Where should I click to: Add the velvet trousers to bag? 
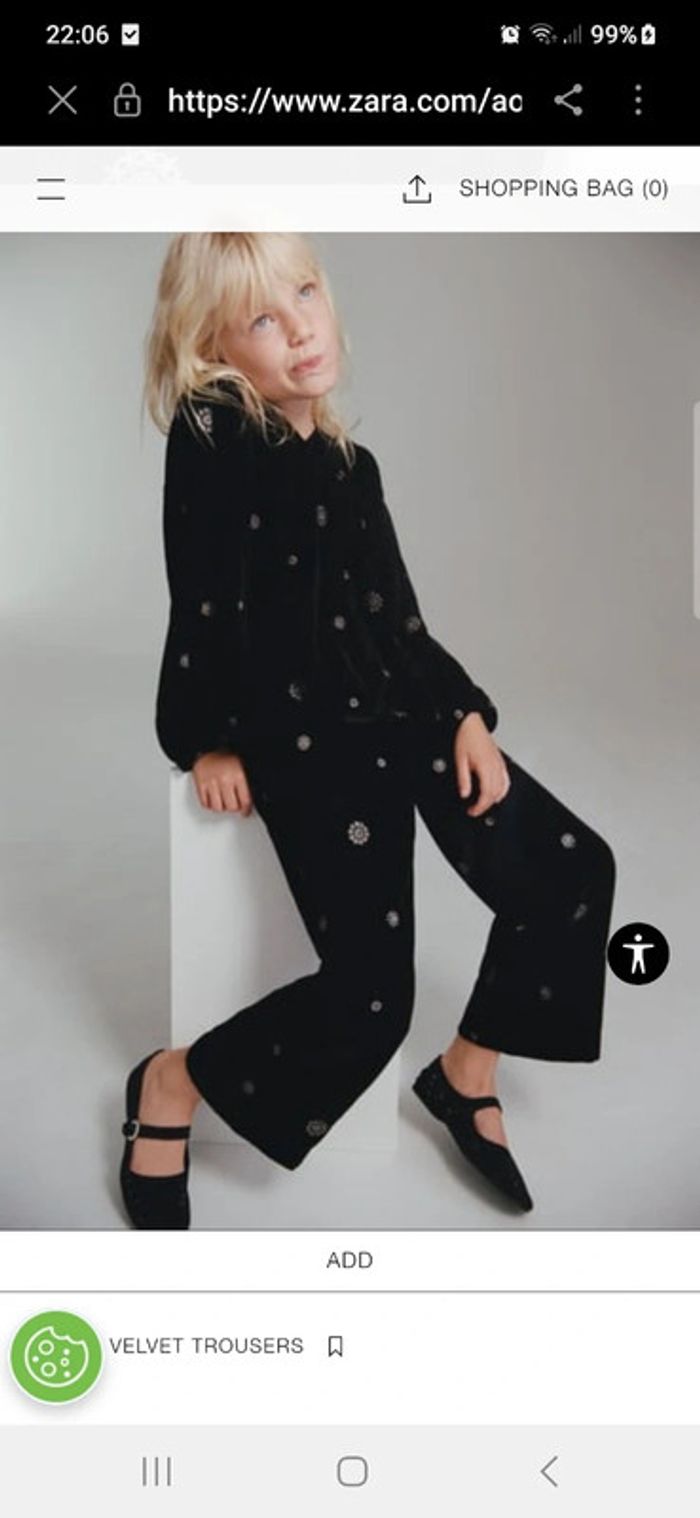pyautogui.click(x=349, y=1260)
